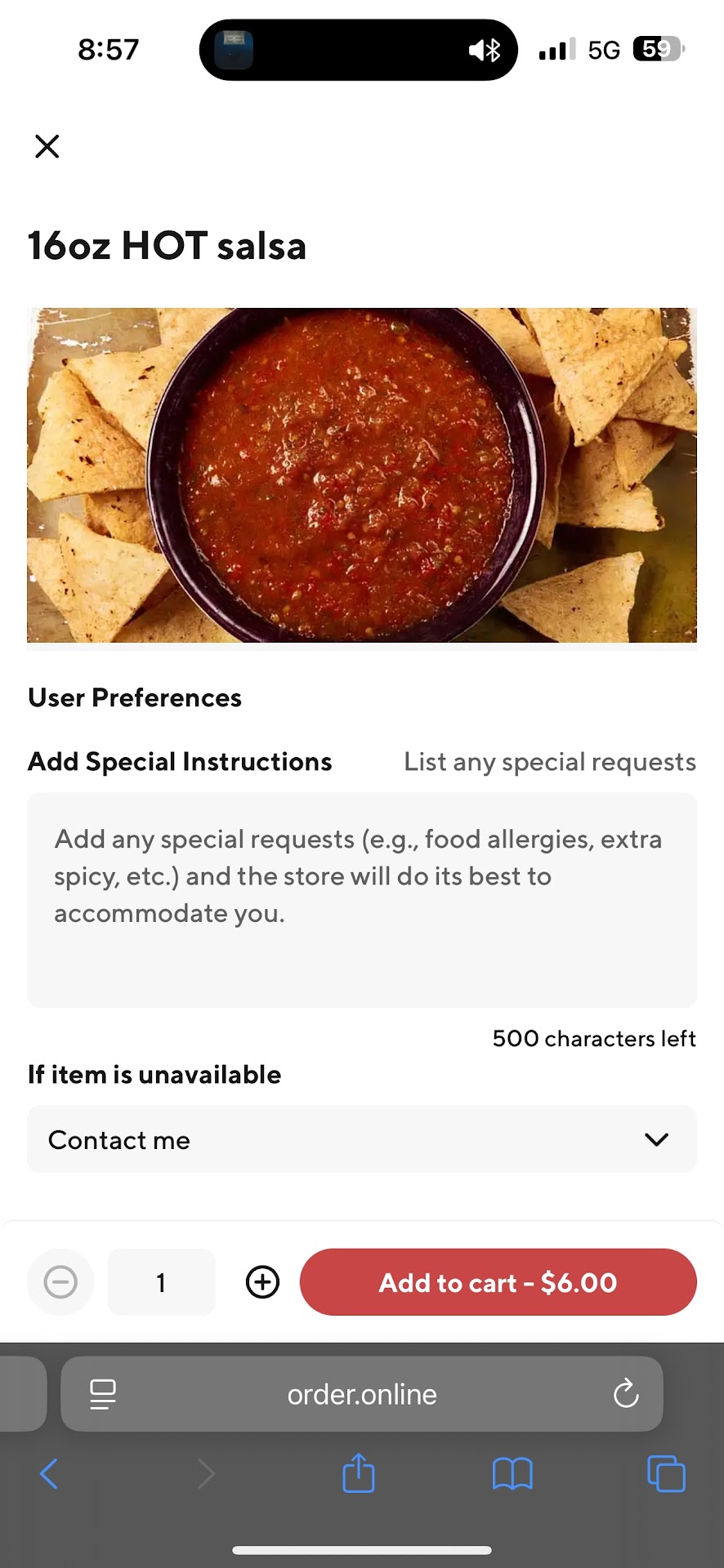Viewport: 724px width, 1568px height.
Task: Reload the page in the browser
Action: pyautogui.click(x=626, y=1394)
